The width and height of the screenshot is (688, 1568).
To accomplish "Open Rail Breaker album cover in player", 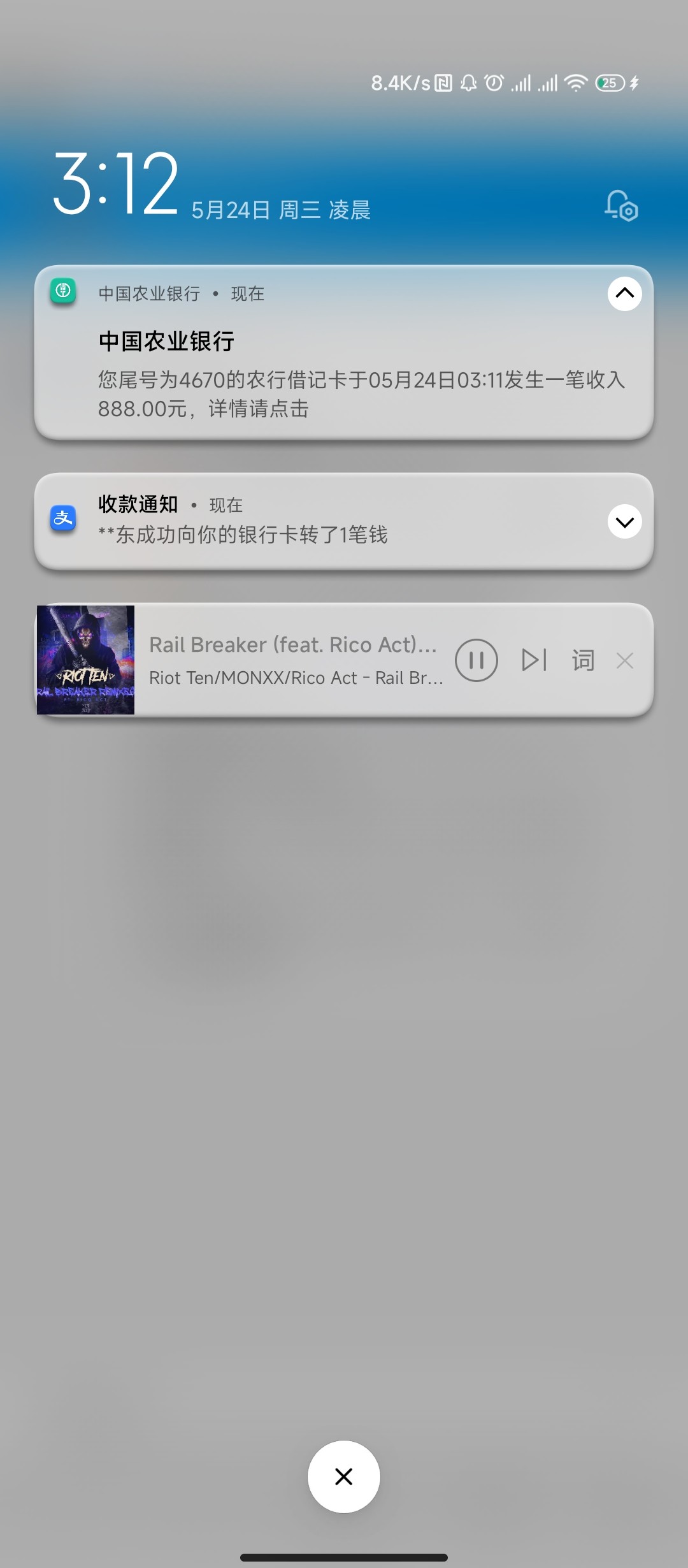I will coord(85,660).
